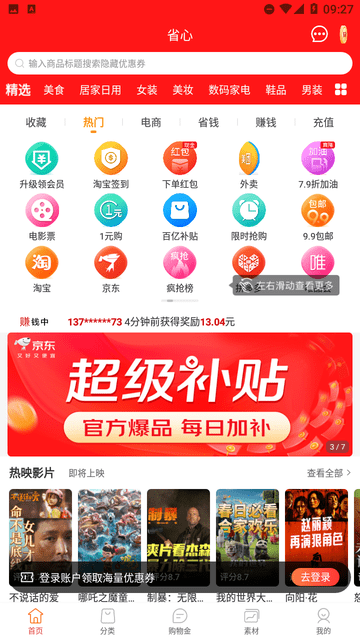Screen dimensions: 360x640
Task: Go to the 分类 bottom tab
Action: pos(108,621)
